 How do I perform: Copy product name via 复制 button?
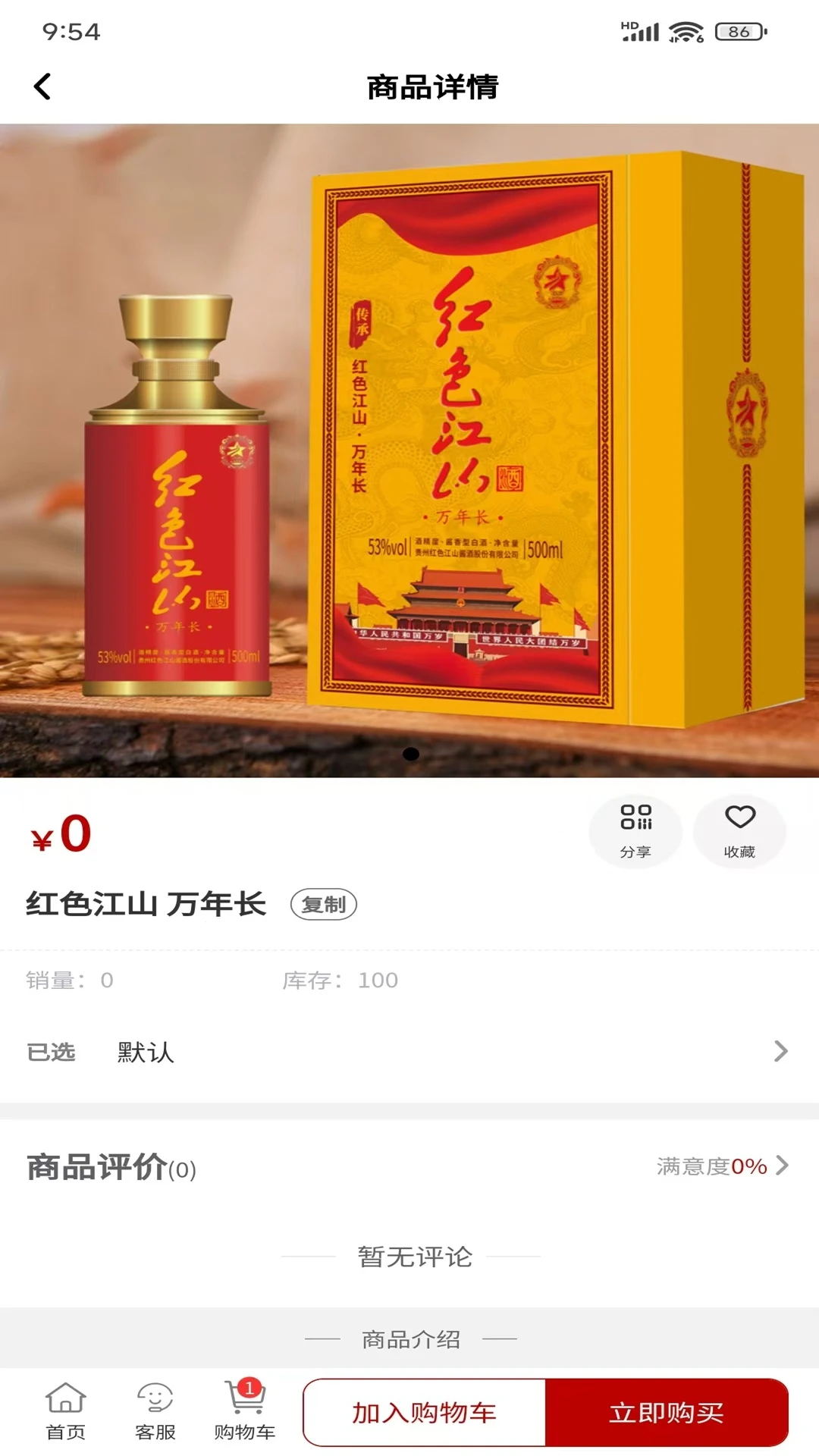(325, 903)
